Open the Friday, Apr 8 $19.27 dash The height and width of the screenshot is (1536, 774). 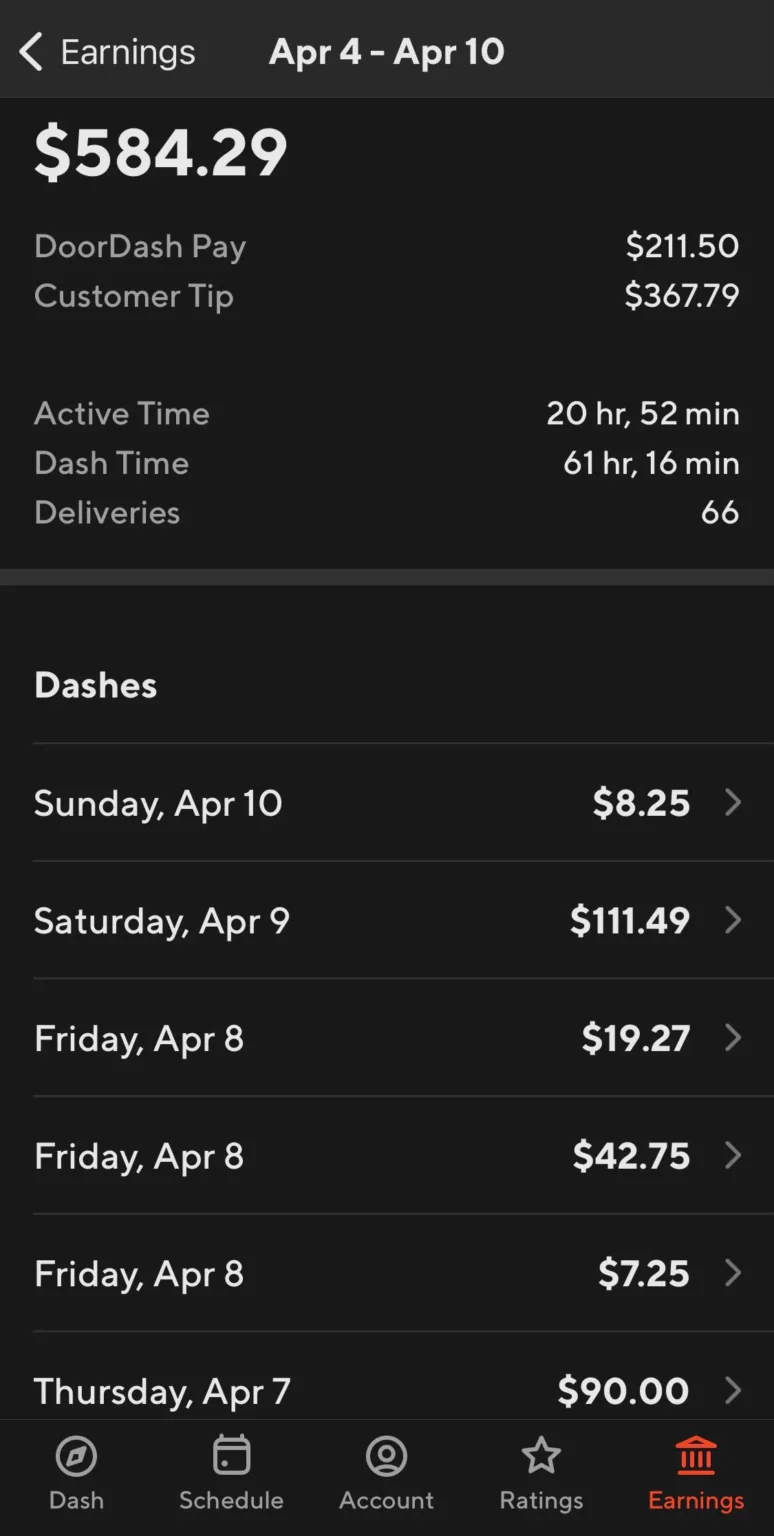387,1038
